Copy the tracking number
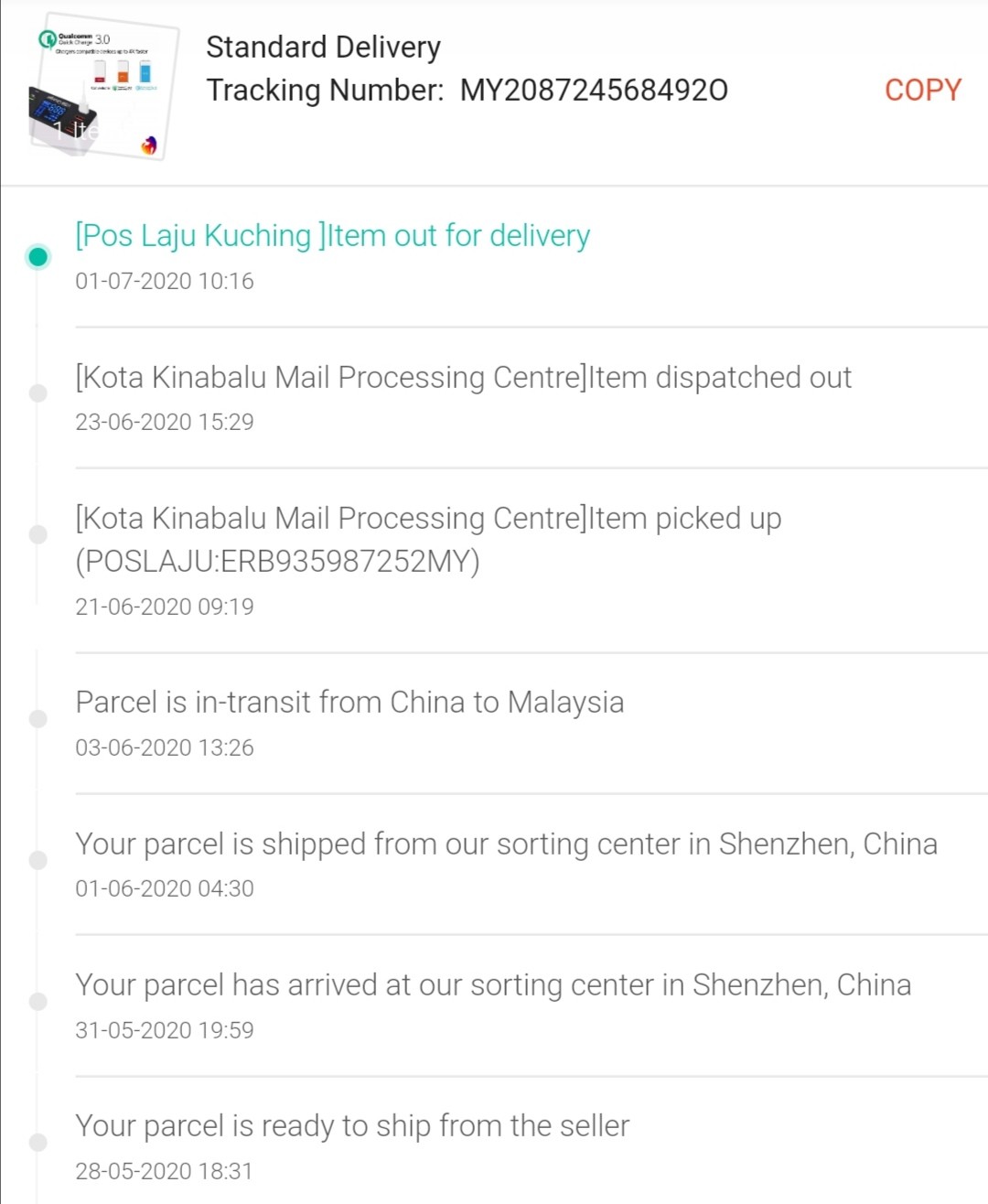988x1204 pixels. 922,90
